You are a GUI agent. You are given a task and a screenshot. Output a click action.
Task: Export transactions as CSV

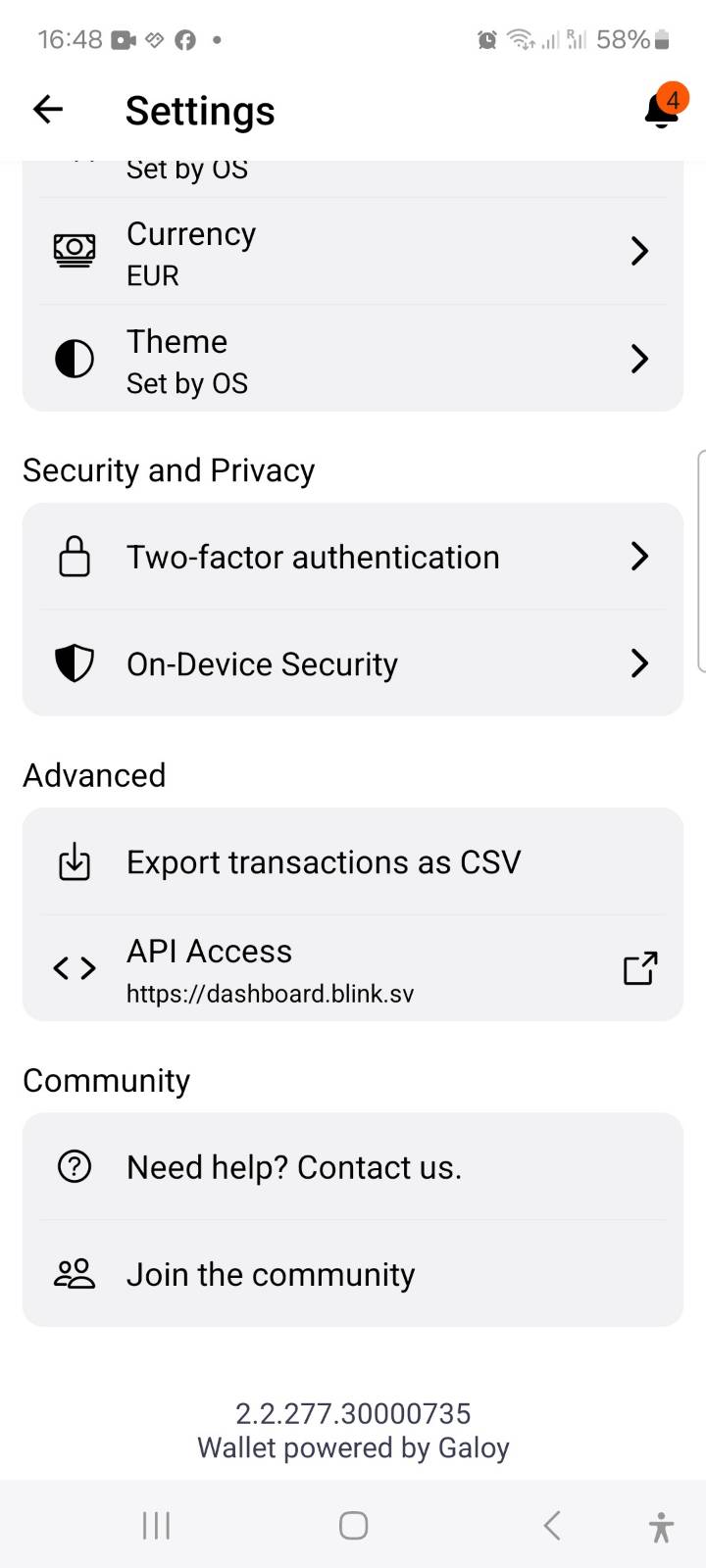coord(353,862)
